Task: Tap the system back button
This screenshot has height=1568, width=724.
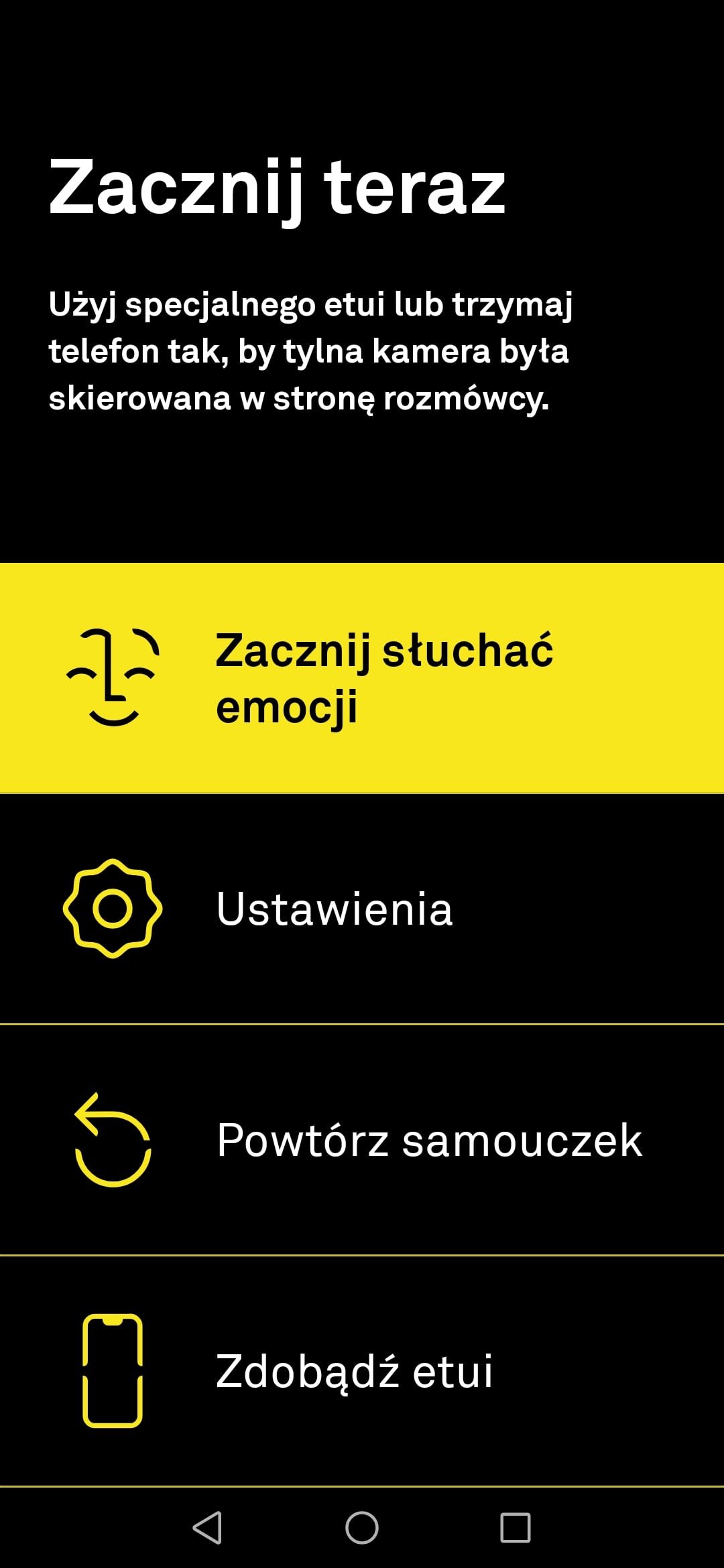Action: click(x=207, y=1528)
